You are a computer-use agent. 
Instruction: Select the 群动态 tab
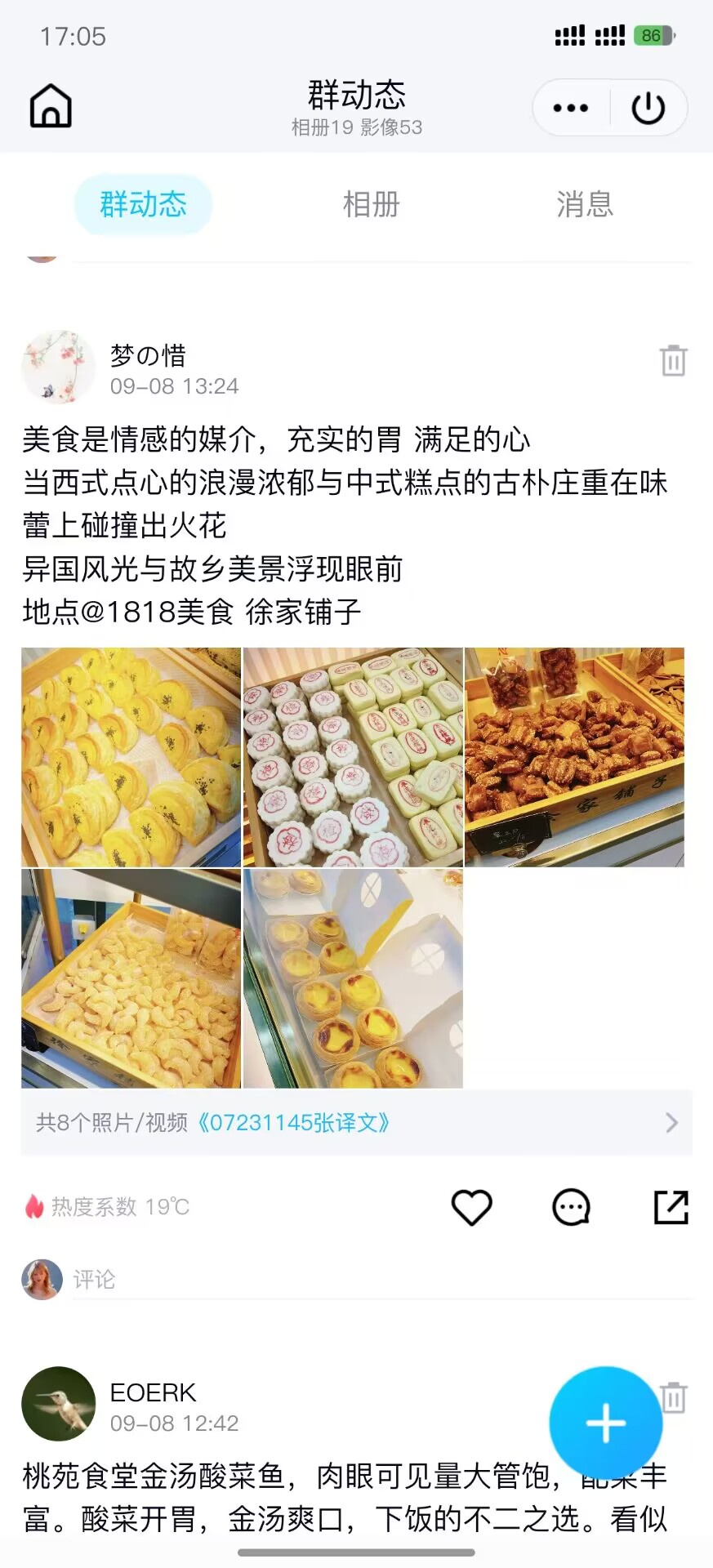[143, 204]
